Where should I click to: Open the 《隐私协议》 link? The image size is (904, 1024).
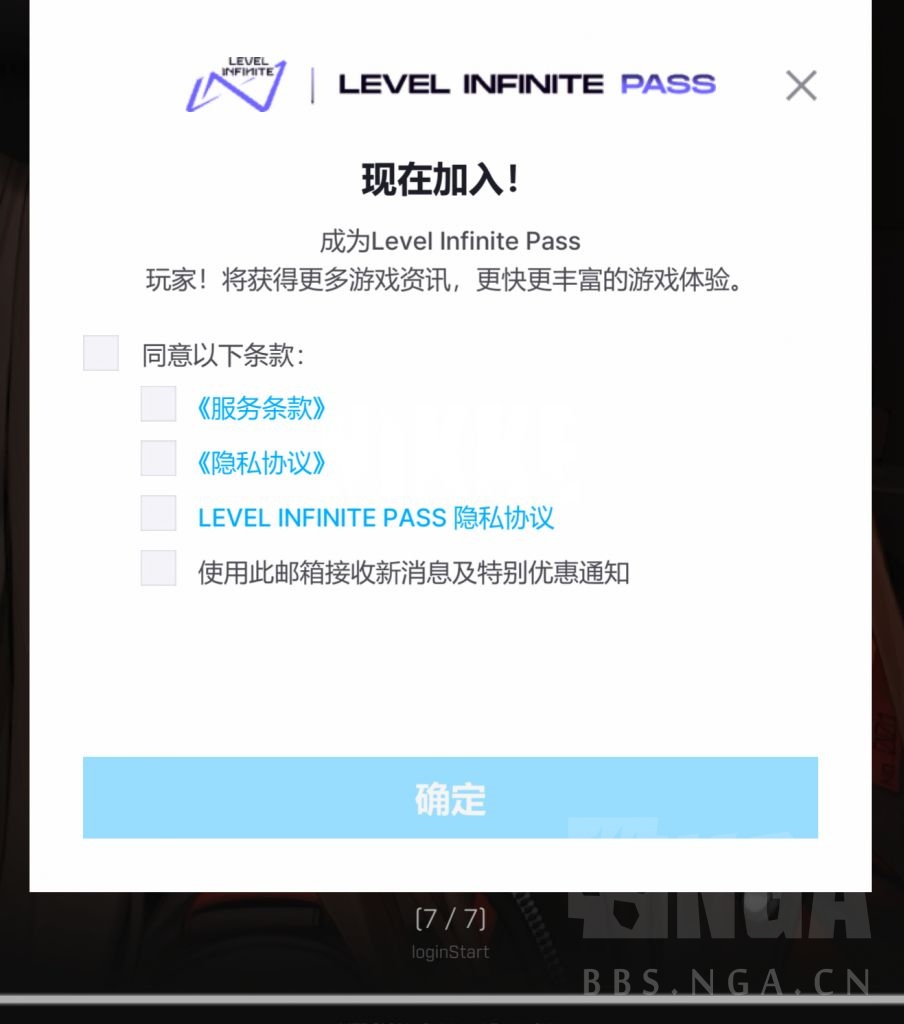tap(262, 463)
